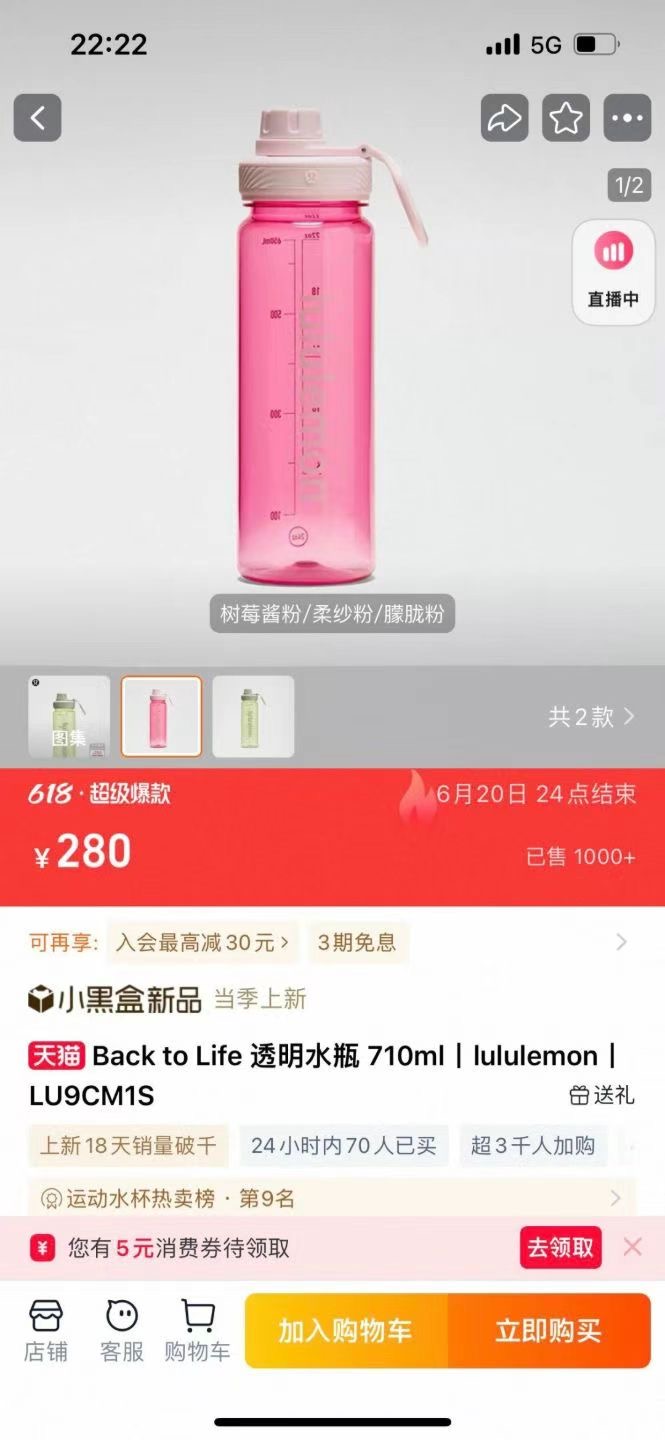Visit the 店铺 store page
665x1440 pixels.
[46, 1331]
